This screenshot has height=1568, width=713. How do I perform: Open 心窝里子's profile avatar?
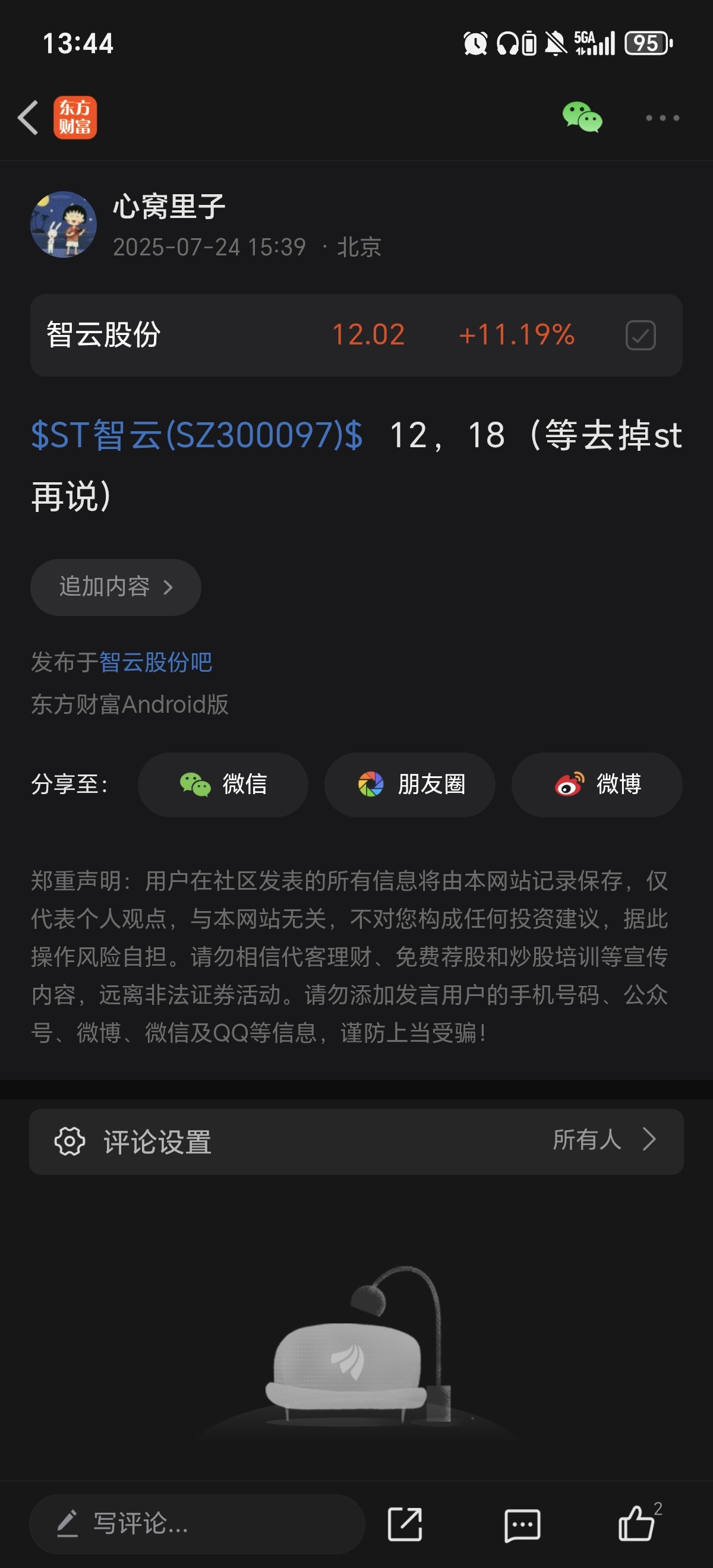64,225
